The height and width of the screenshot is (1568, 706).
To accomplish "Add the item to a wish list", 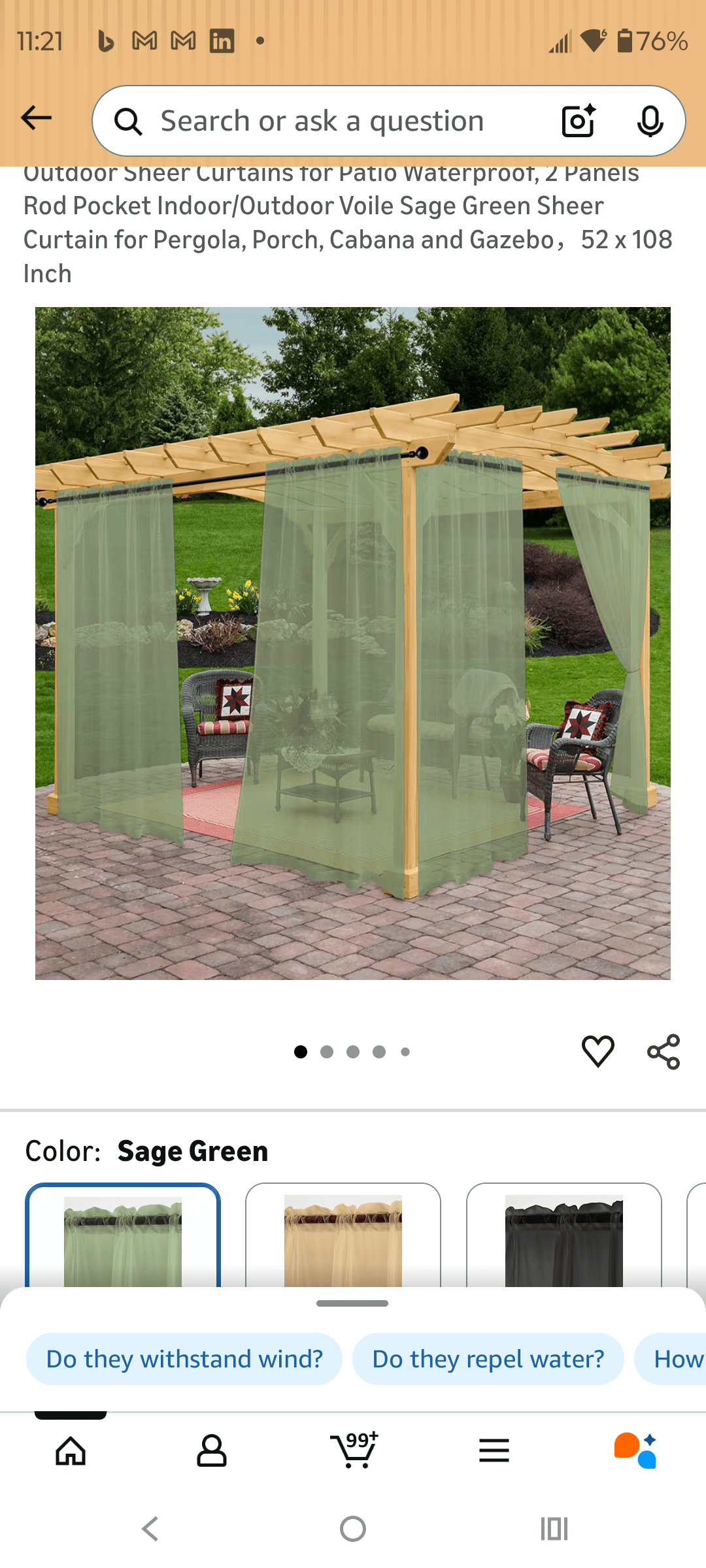I will tap(597, 1051).
